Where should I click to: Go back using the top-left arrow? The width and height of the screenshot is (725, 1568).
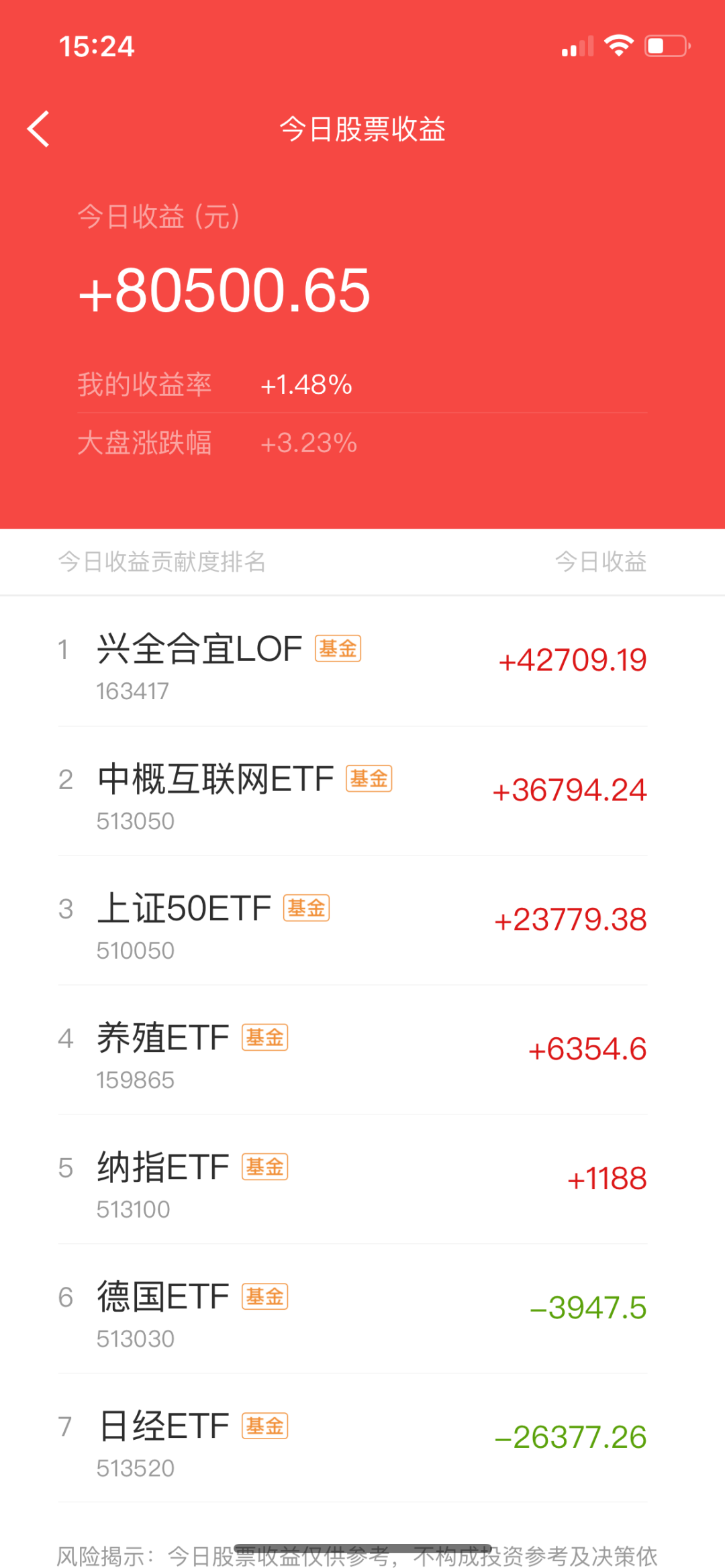pos(38,129)
